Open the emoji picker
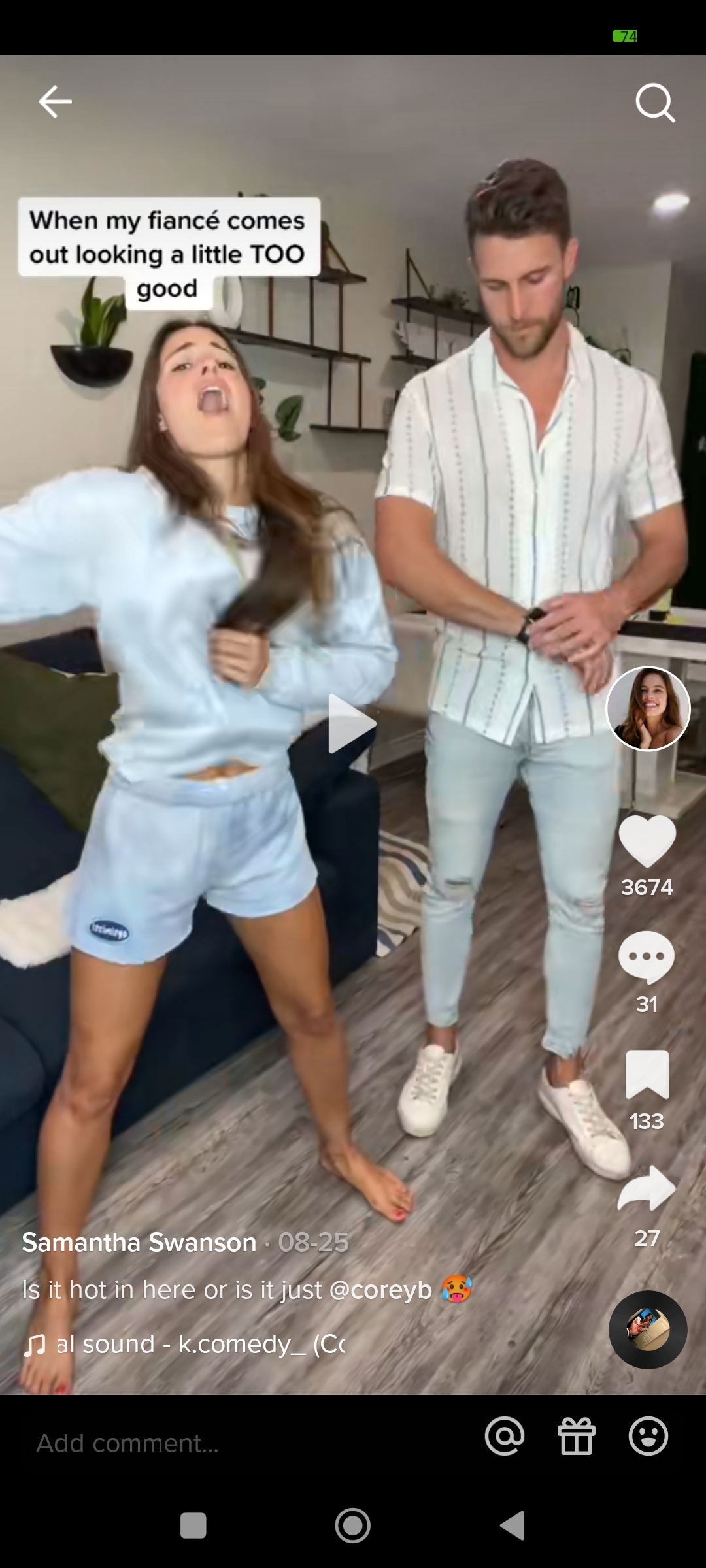706x1568 pixels. [x=648, y=1436]
